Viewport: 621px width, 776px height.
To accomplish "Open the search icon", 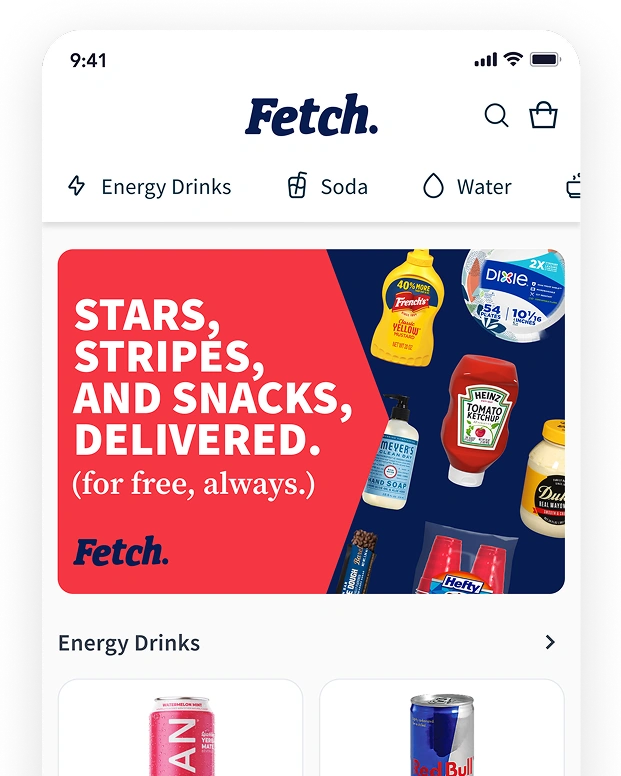I will coord(496,116).
